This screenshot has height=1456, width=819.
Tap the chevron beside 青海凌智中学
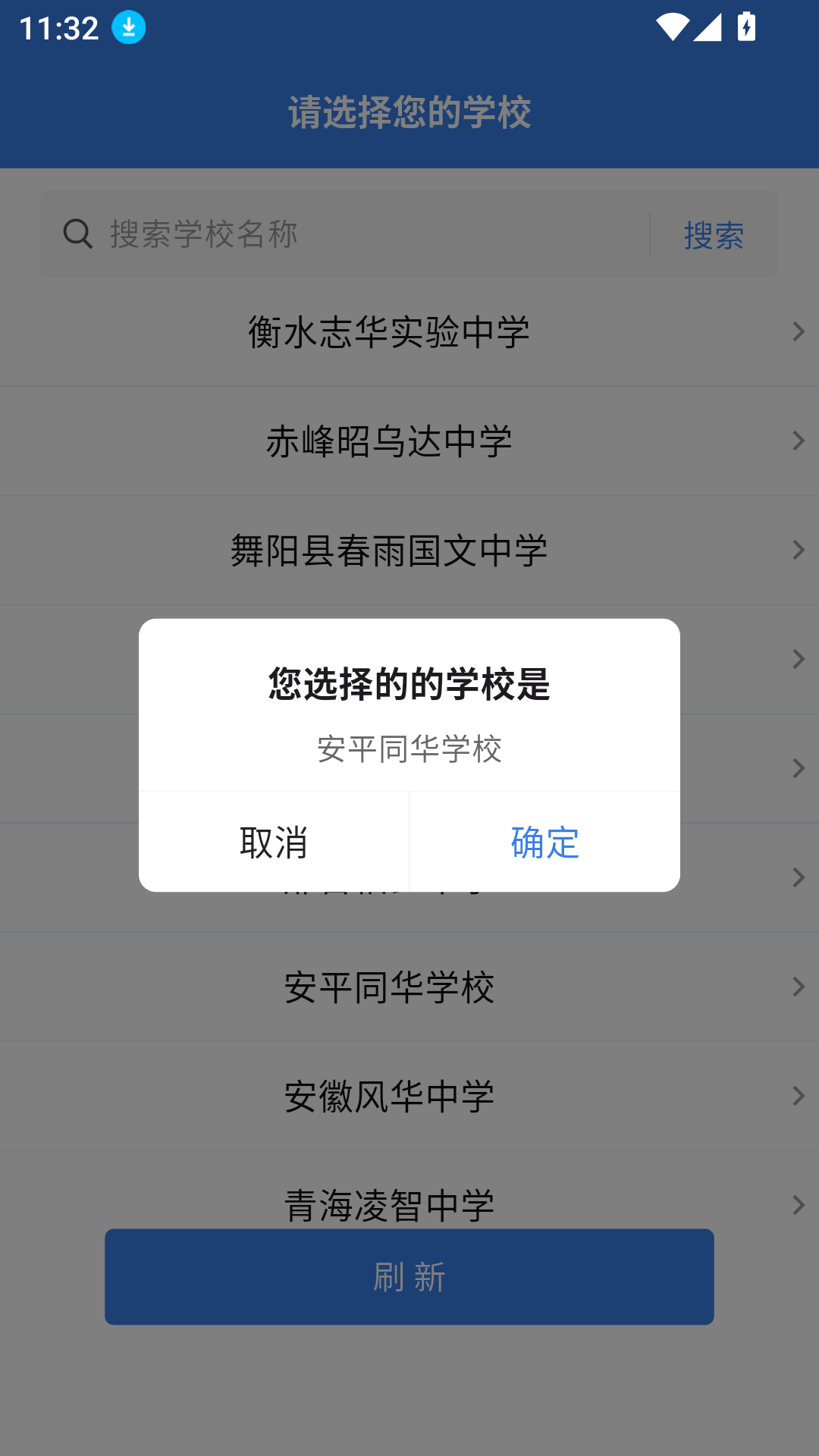[x=797, y=1203]
